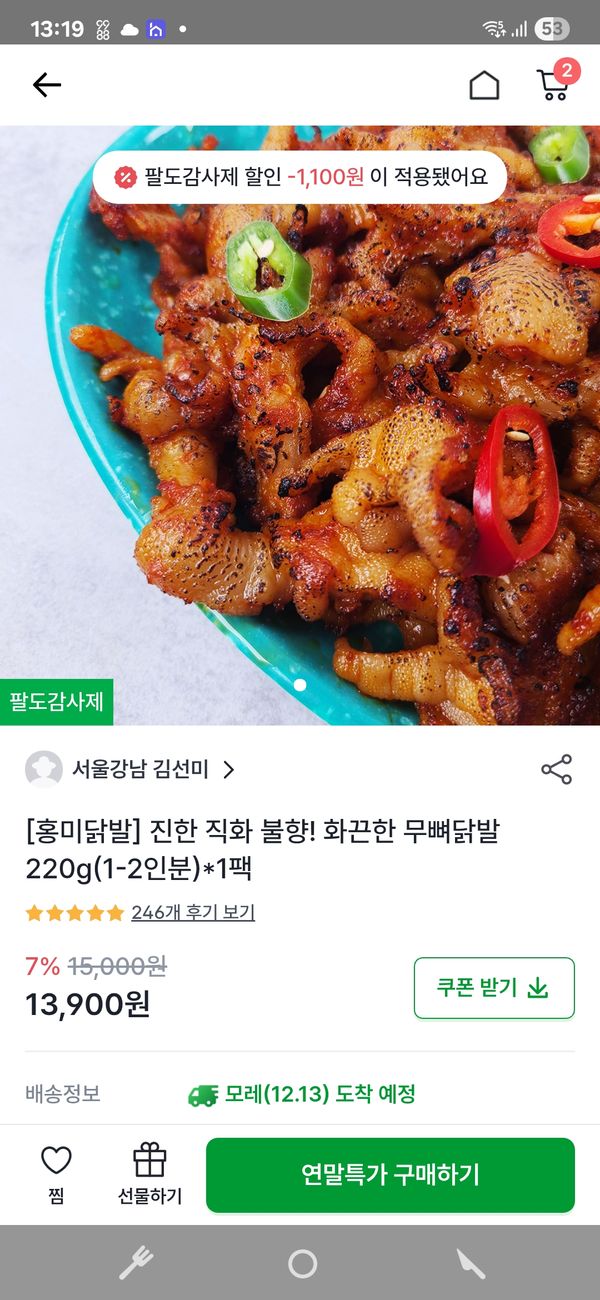View the 246개 후기 보기 reviews link
600x1300 pixels.
193,912
